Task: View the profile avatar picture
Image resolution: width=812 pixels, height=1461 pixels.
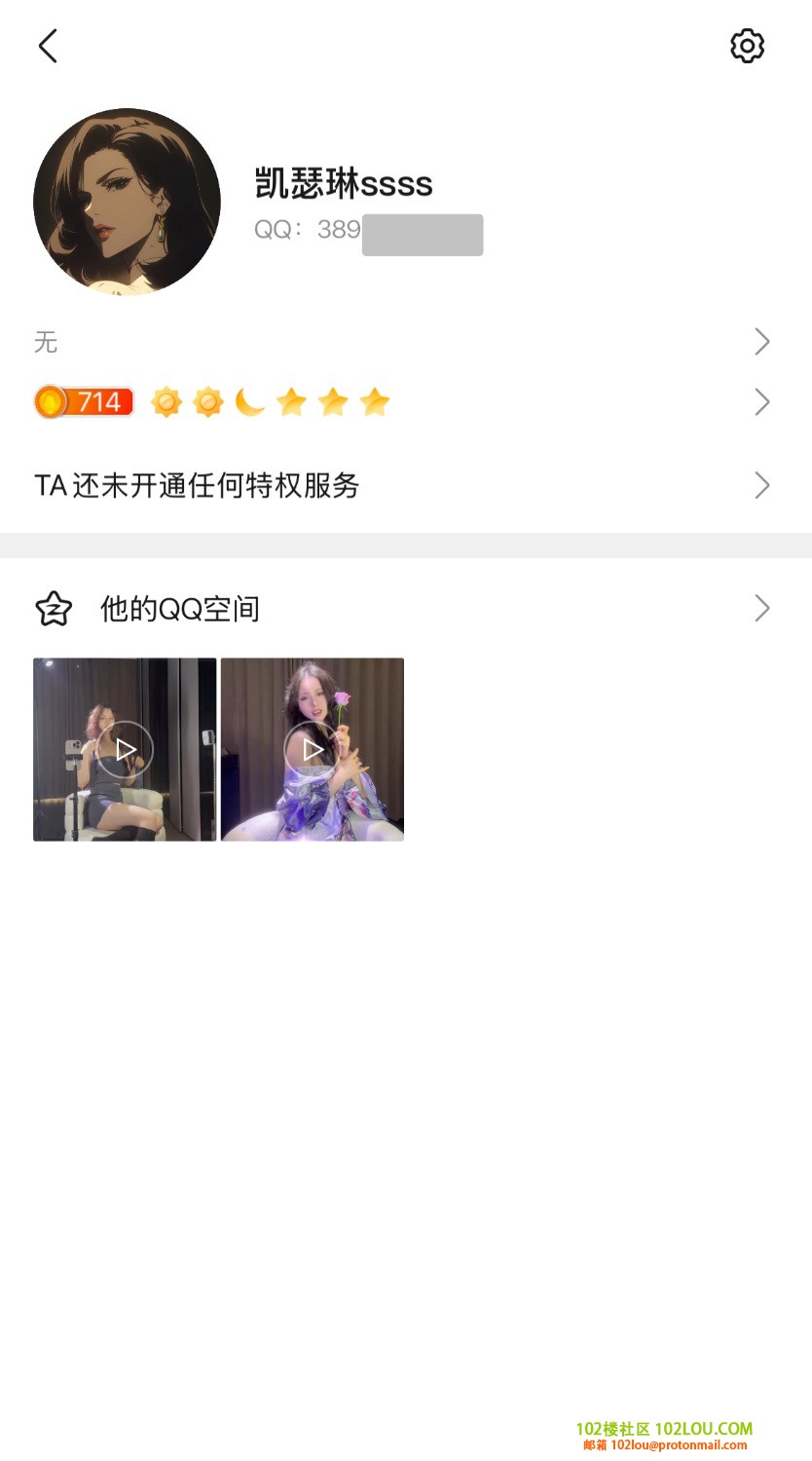Action: [127, 202]
